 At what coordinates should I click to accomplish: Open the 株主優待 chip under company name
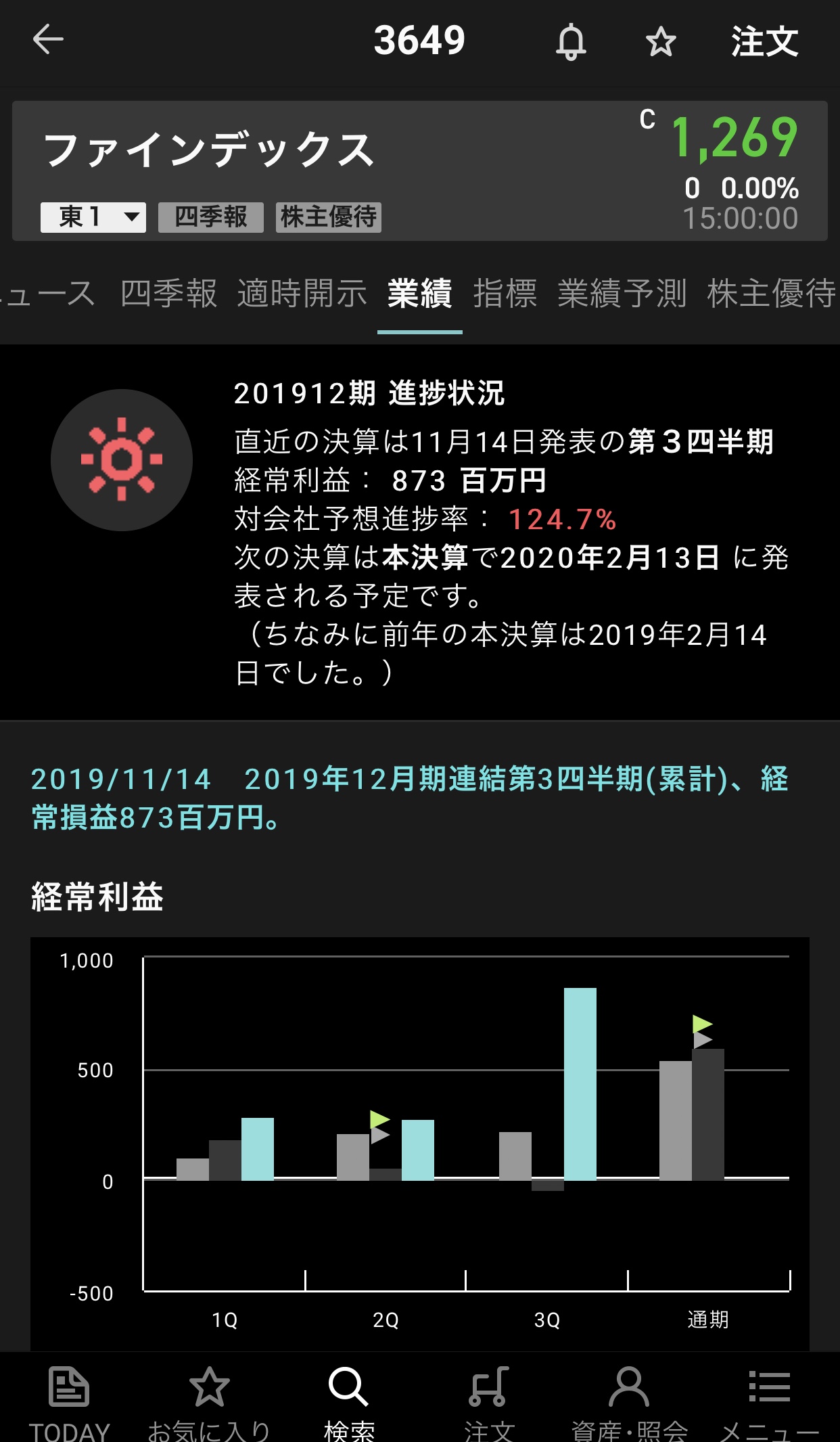[328, 217]
